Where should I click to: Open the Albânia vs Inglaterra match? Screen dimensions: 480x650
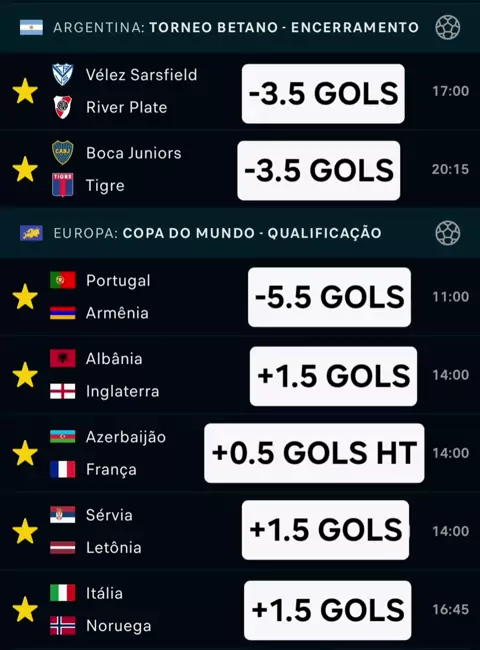240,375
